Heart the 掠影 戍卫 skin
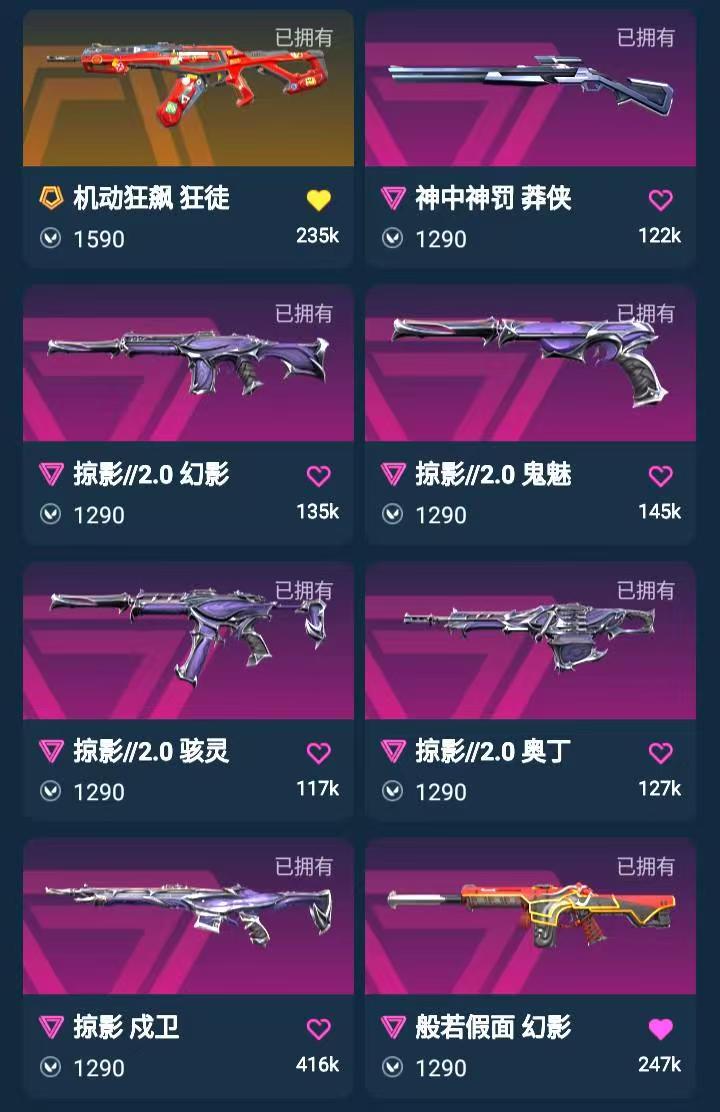The height and width of the screenshot is (1112, 720). tap(319, 1029)
